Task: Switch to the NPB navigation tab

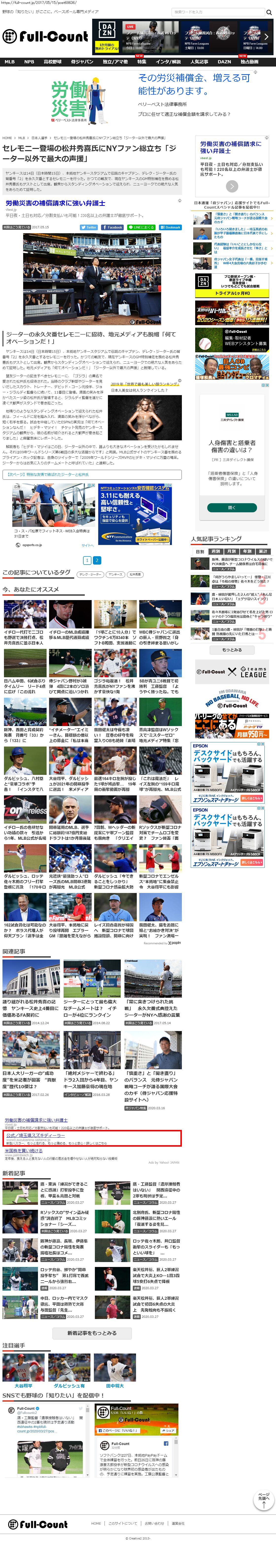Action: pos(29,61)
